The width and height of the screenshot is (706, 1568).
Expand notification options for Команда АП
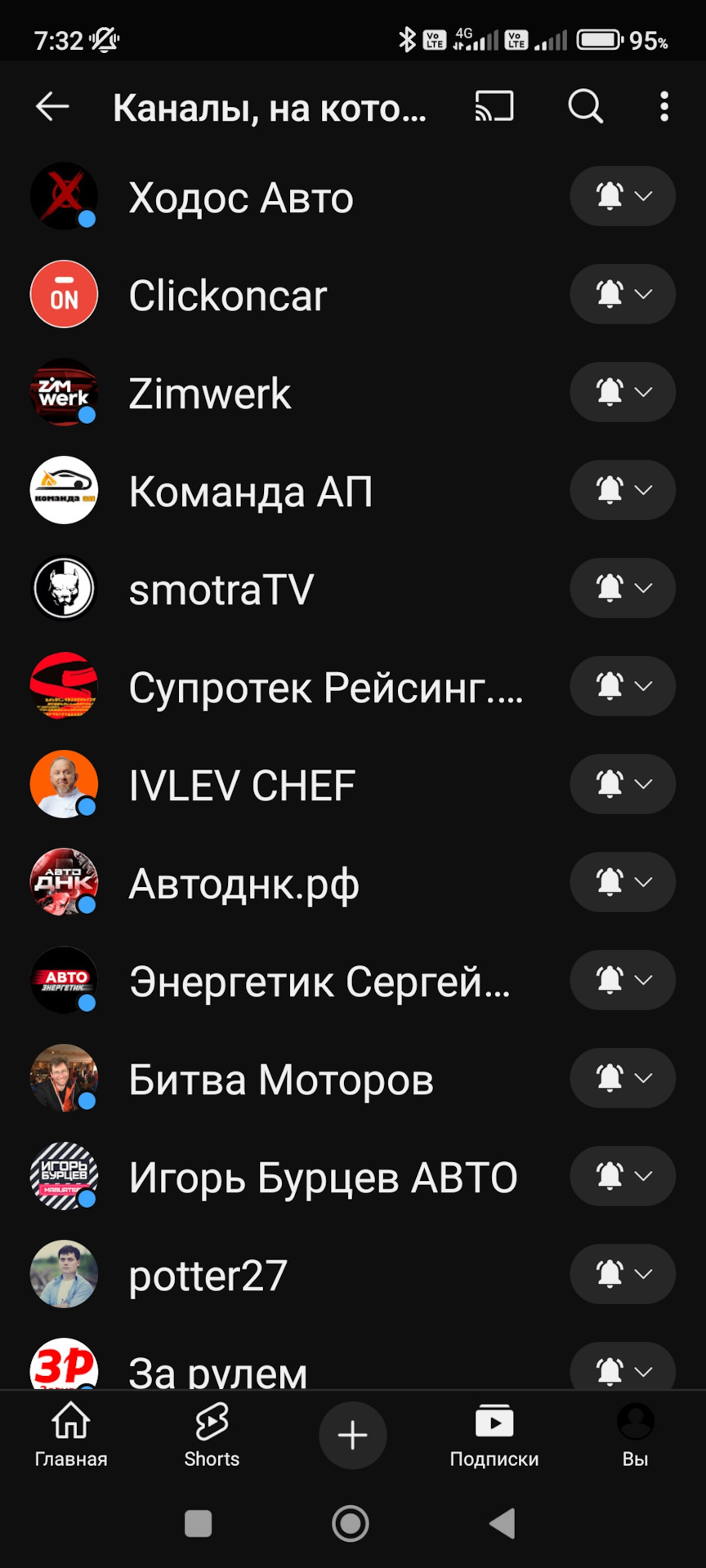(x=623, y=490)
